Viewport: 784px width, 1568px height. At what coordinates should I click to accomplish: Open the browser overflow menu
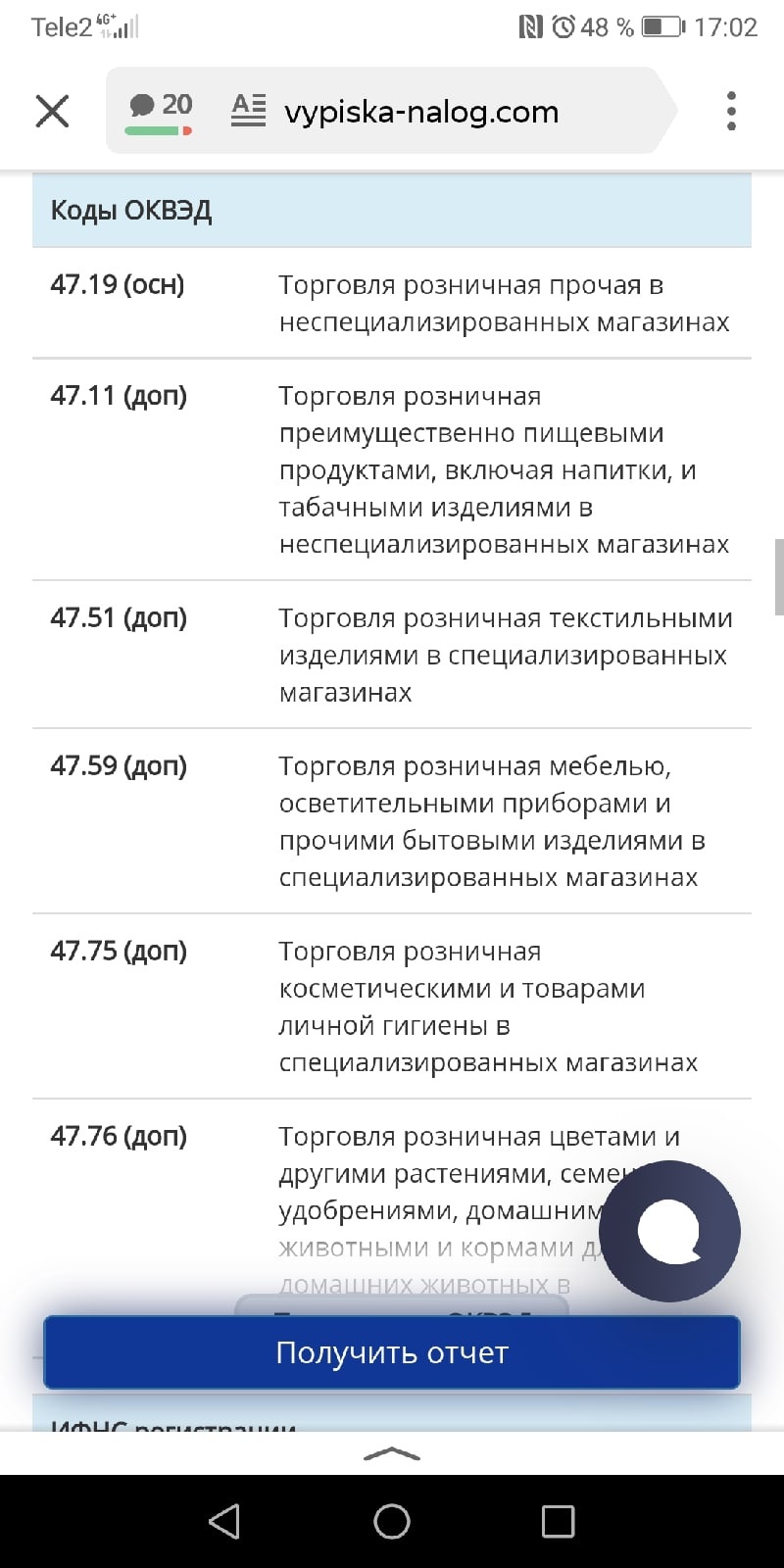731,111
